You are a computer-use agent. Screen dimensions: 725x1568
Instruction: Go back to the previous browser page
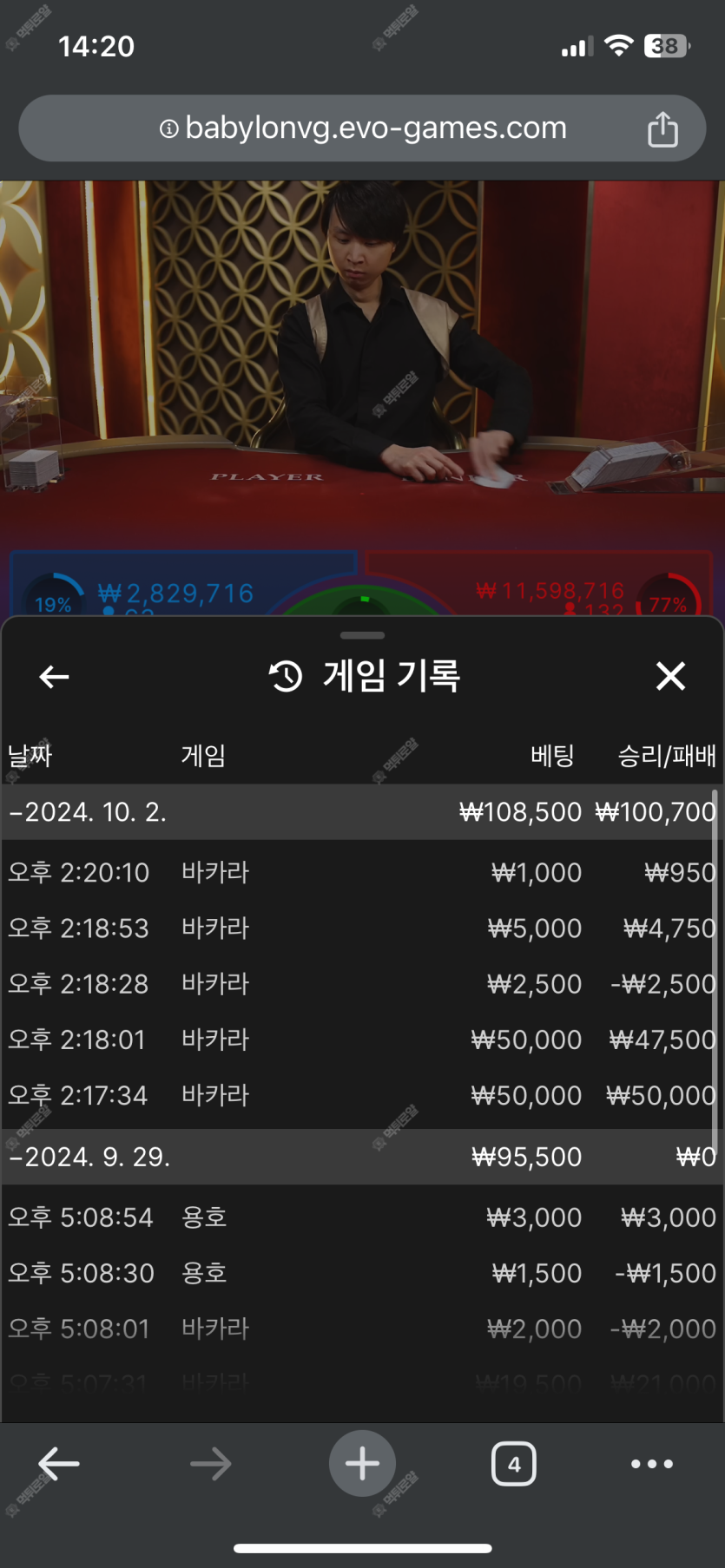pyautogui.click(x=59, y=1464)
